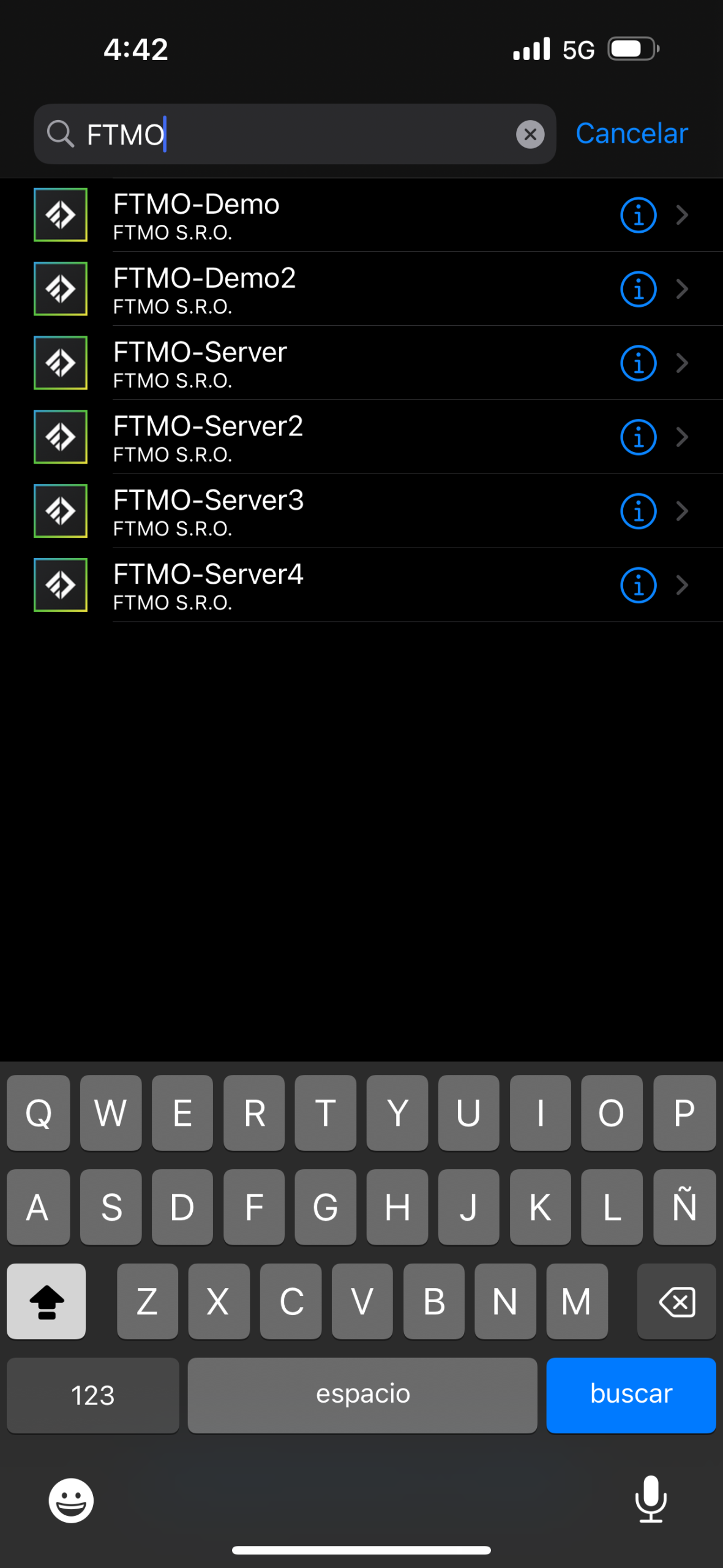Open the info icon beside FTMO-Server

(638, 364)
